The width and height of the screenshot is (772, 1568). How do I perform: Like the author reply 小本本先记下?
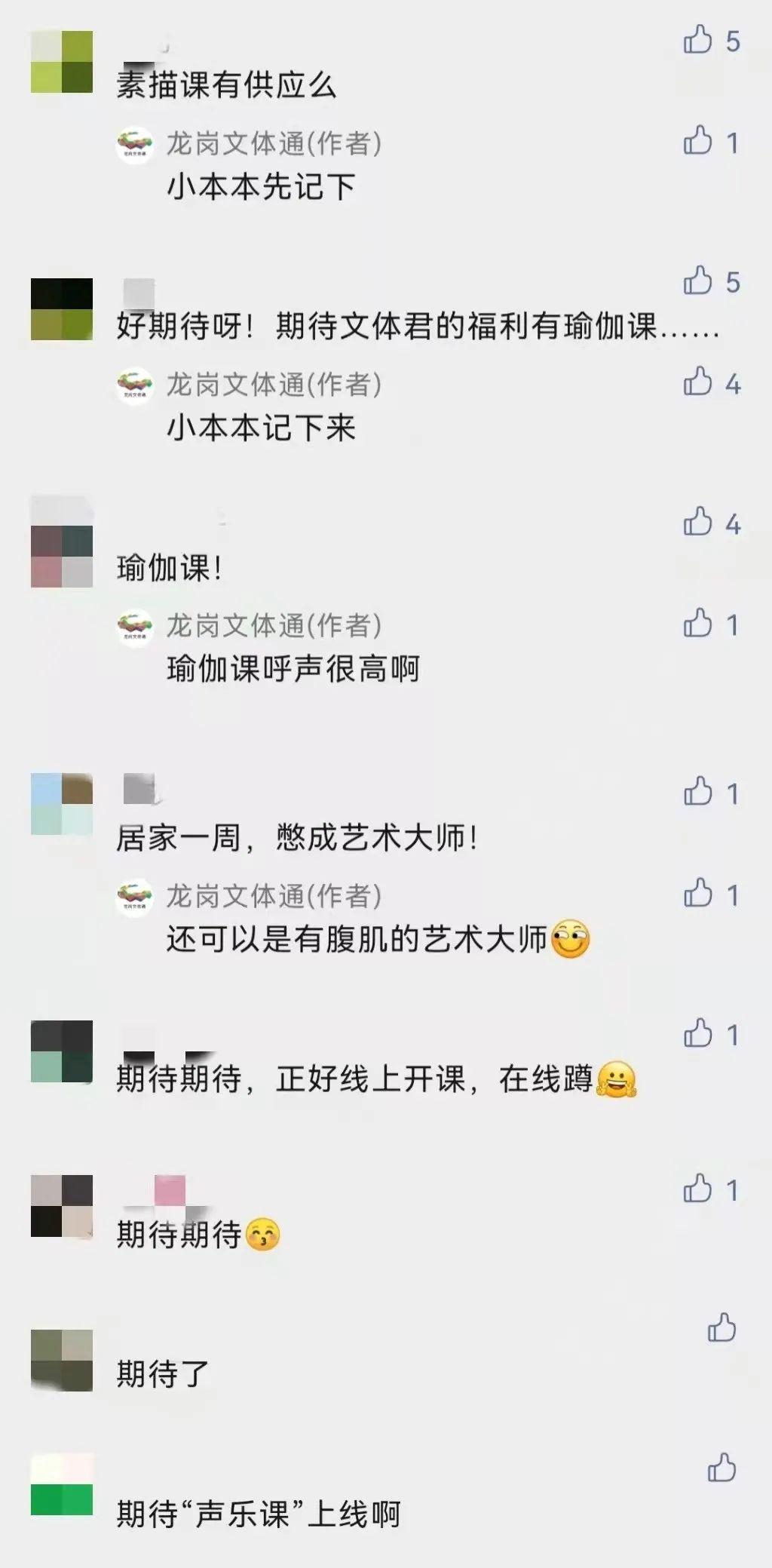pos(697,141)
